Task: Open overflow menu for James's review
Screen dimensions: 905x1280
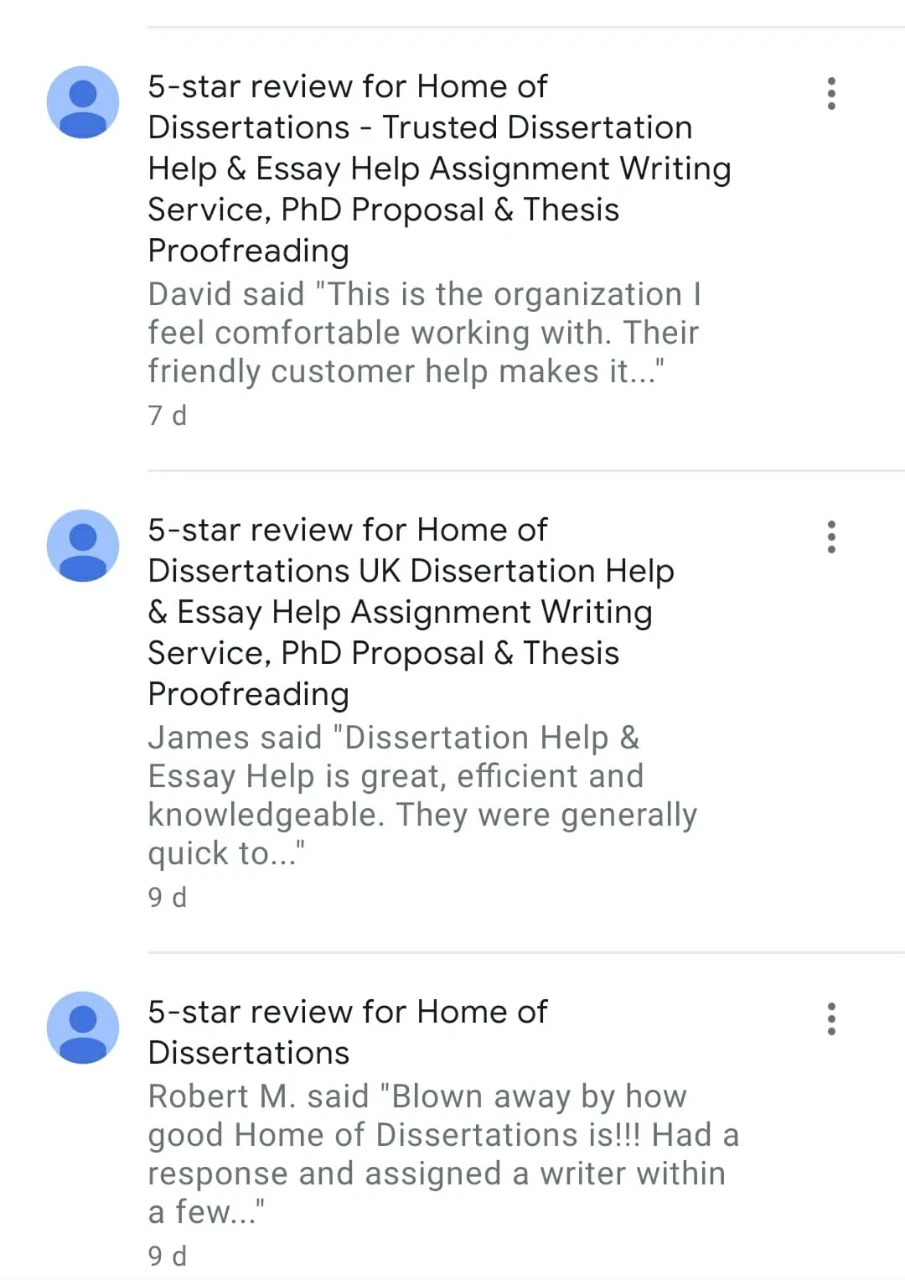Action: click(831, 537)
